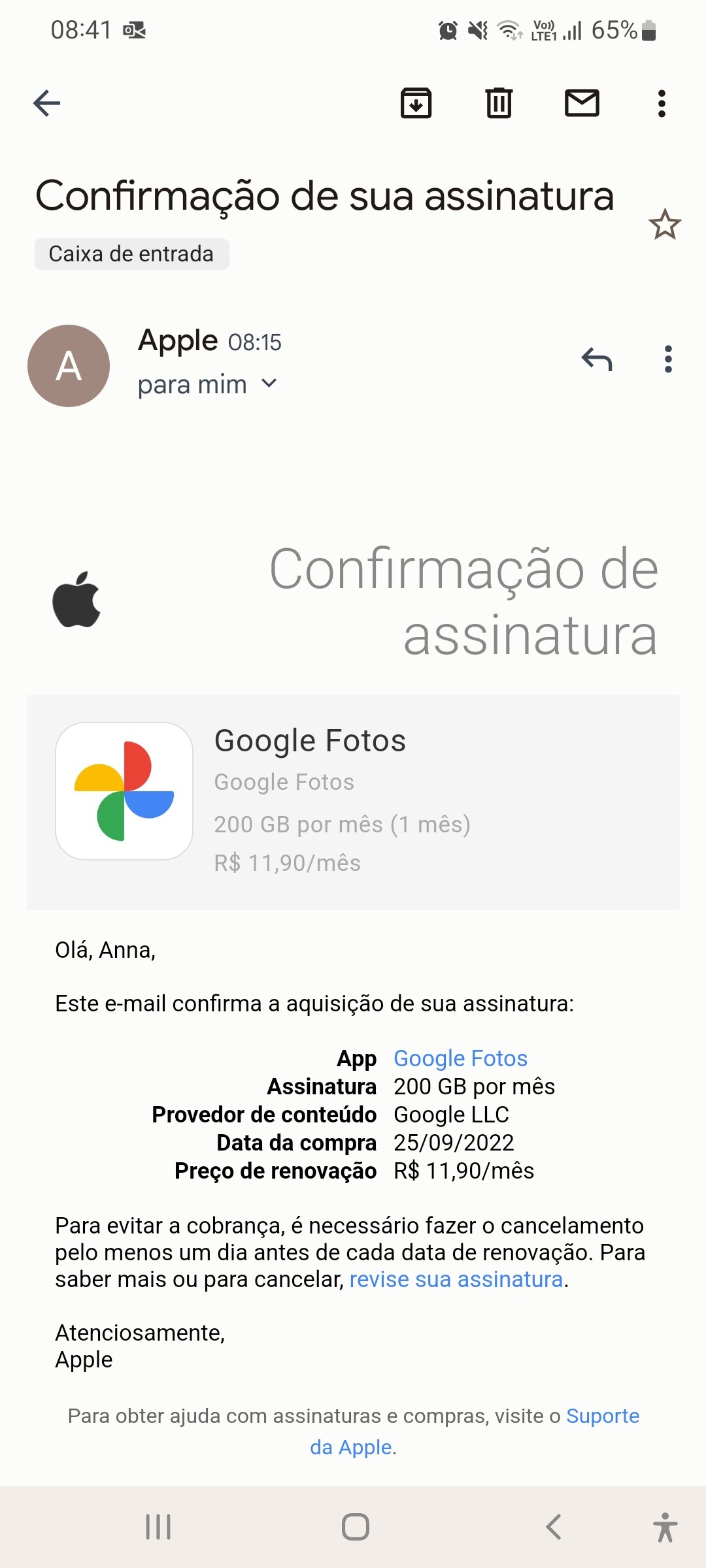The height and width of the screenshot is (1568, 706).
Task: Archive this email
Action: tap(416, 103)
